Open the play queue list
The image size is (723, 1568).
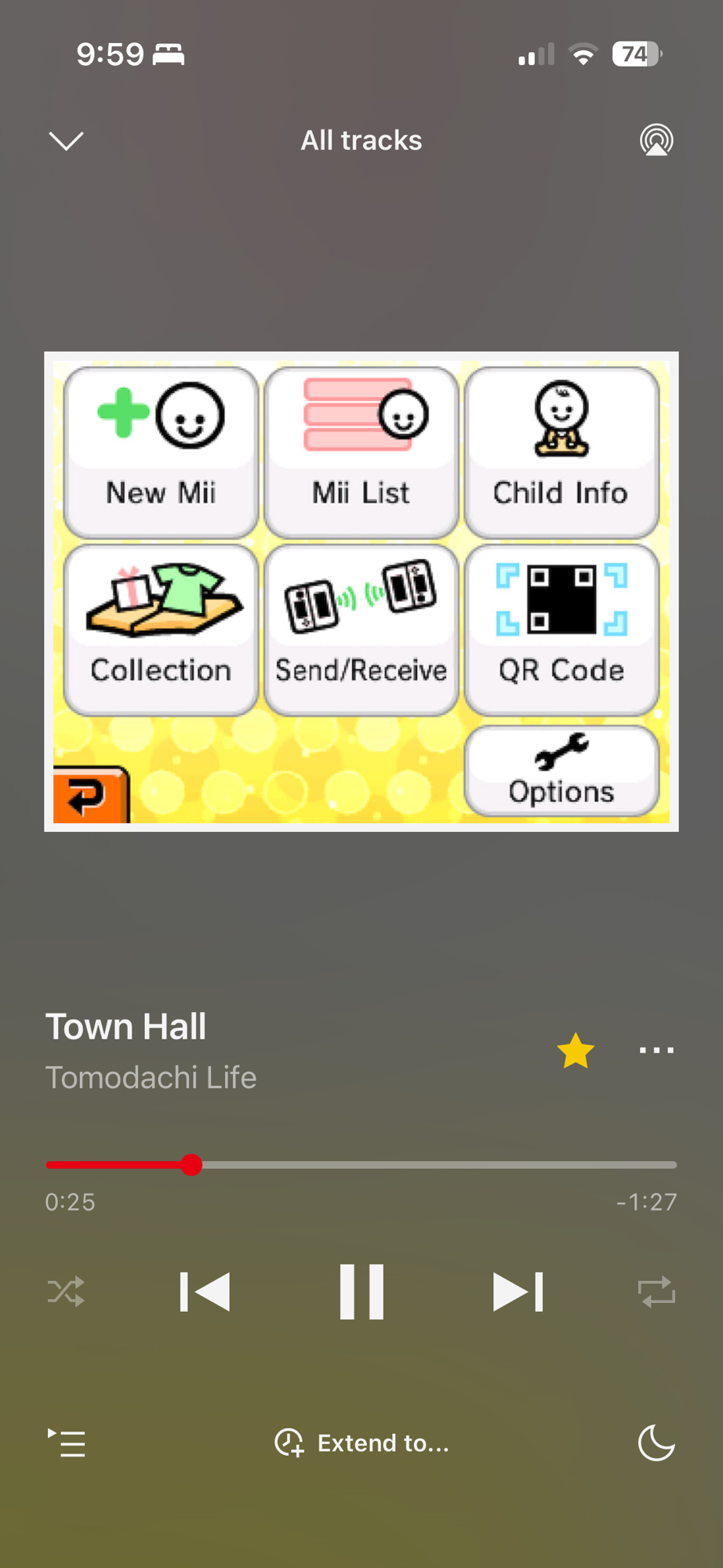67,1443
